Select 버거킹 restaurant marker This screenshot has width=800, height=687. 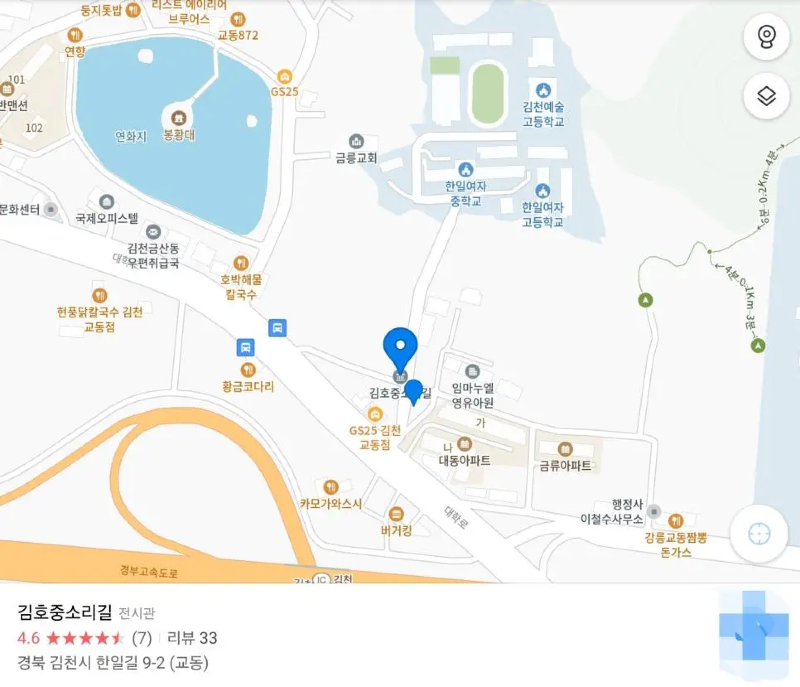(397, 514)
